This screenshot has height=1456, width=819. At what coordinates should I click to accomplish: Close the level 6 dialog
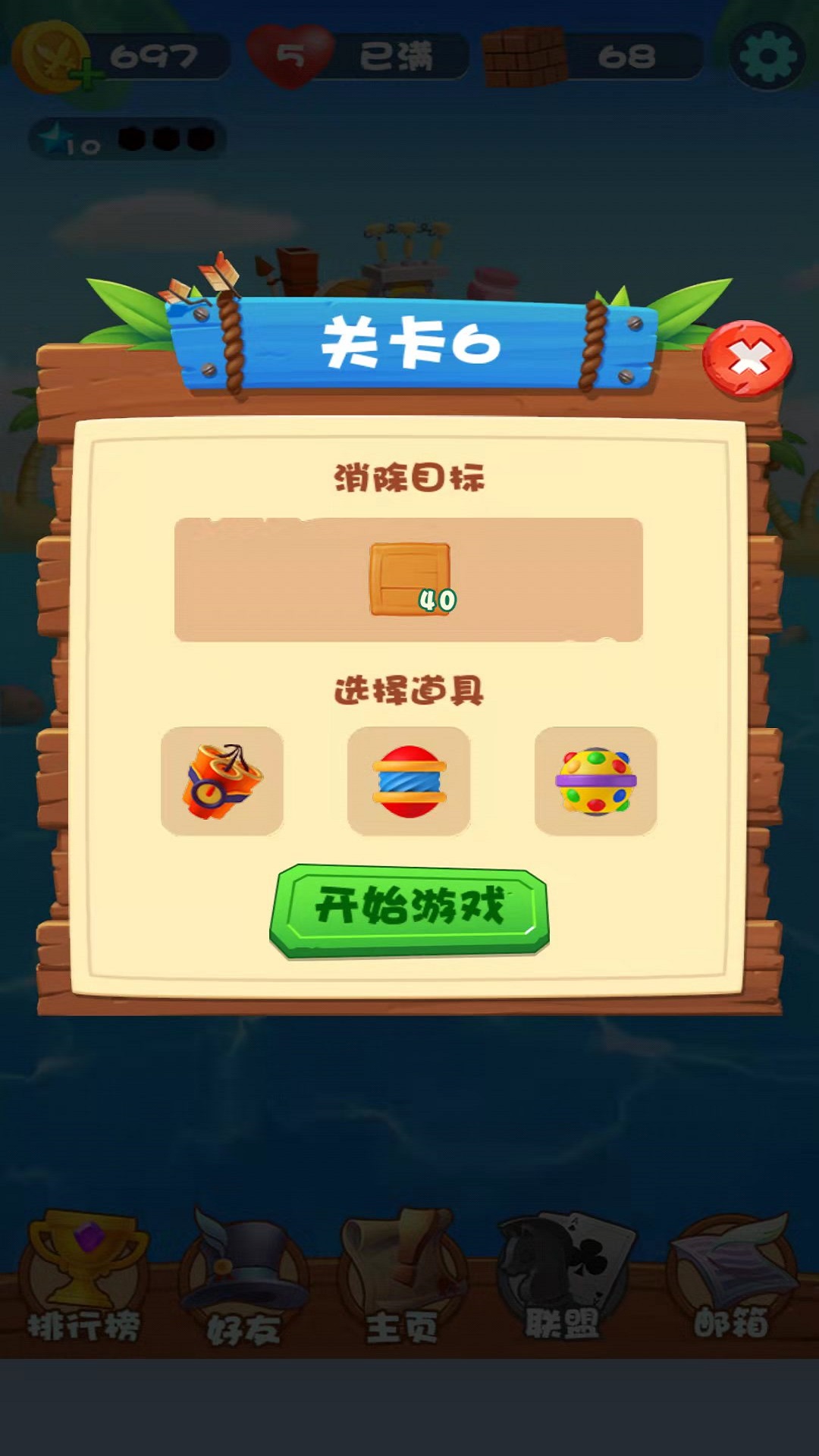748,359
